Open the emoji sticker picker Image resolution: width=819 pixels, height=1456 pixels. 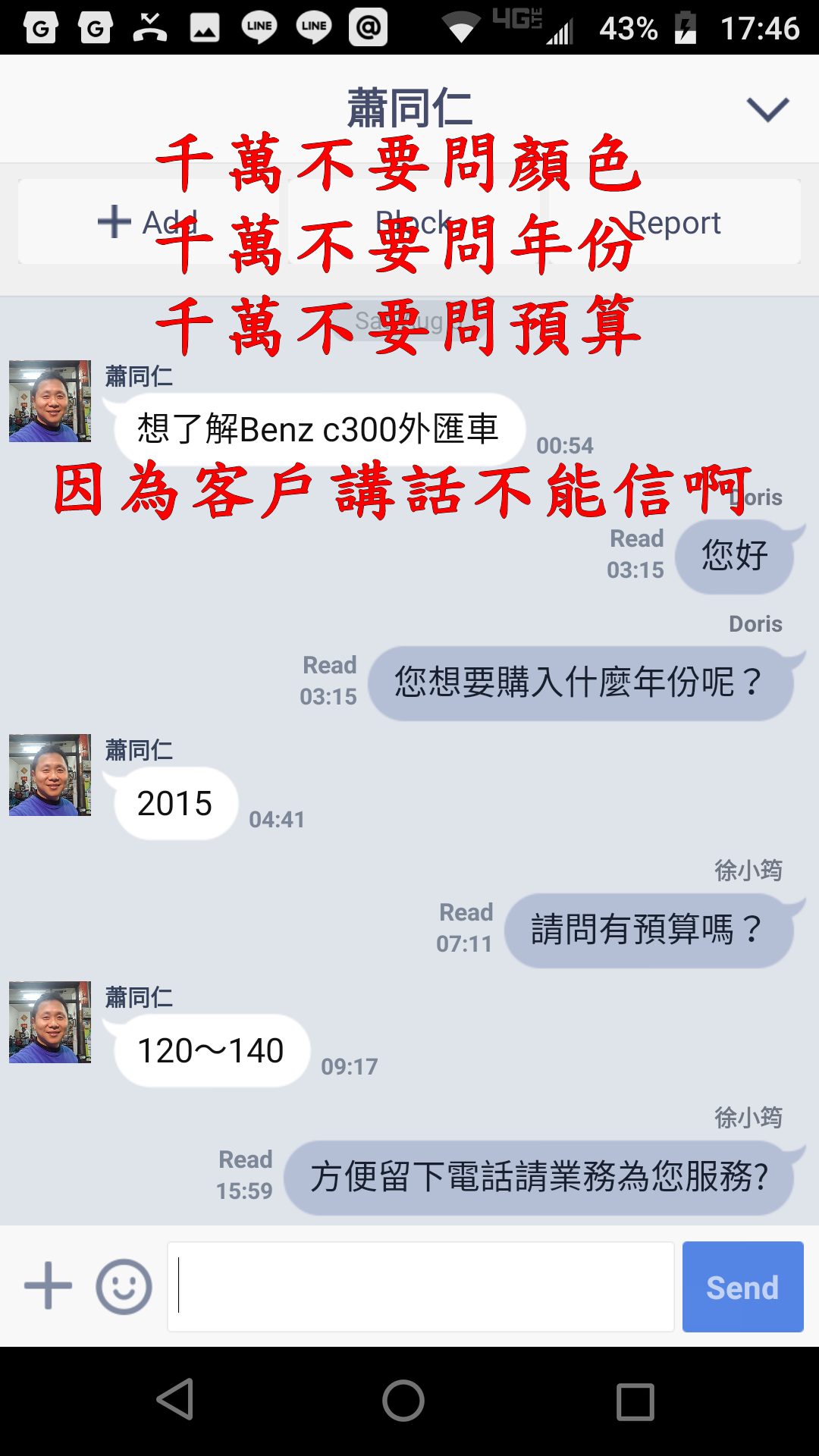pyautogui.click(x=124, y=1286)
